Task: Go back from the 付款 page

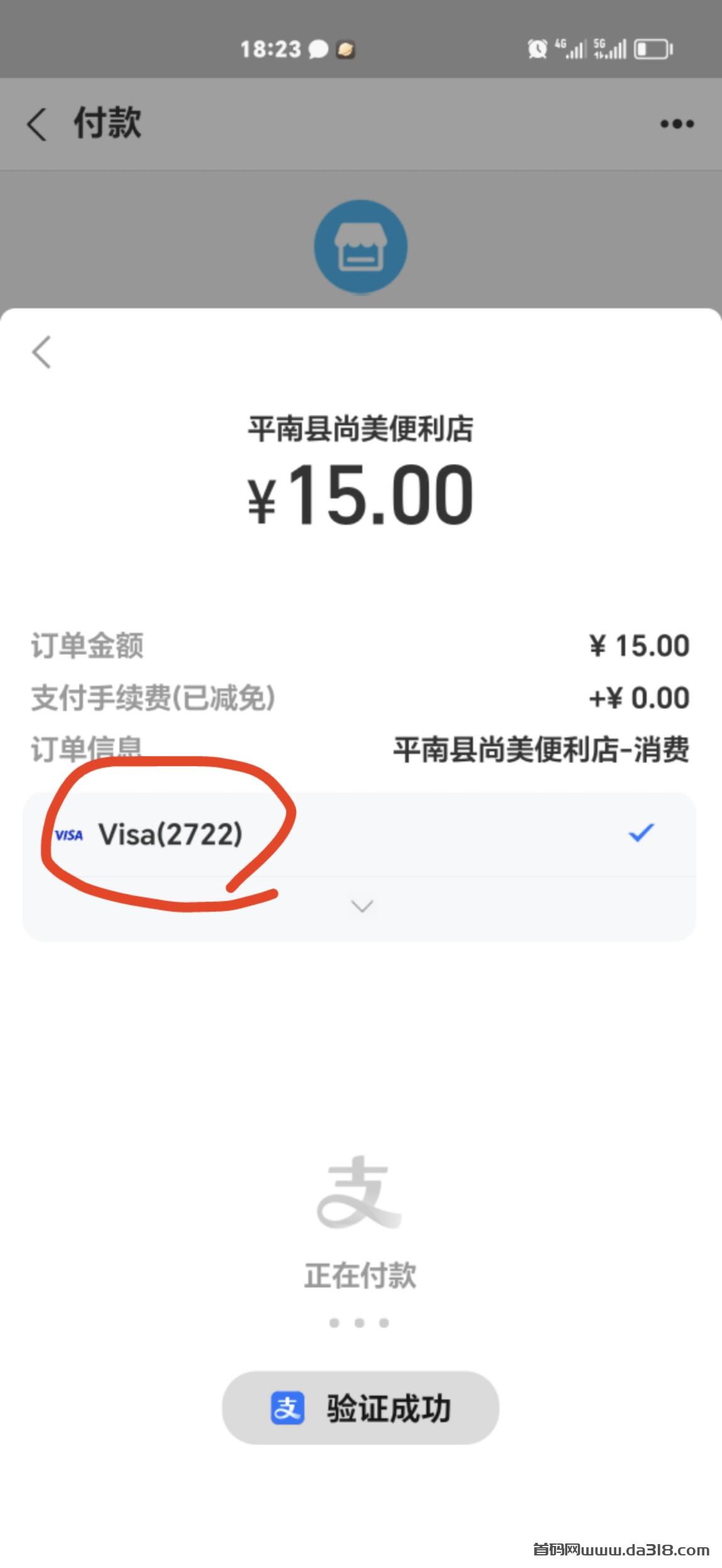Action: (36, 123)
